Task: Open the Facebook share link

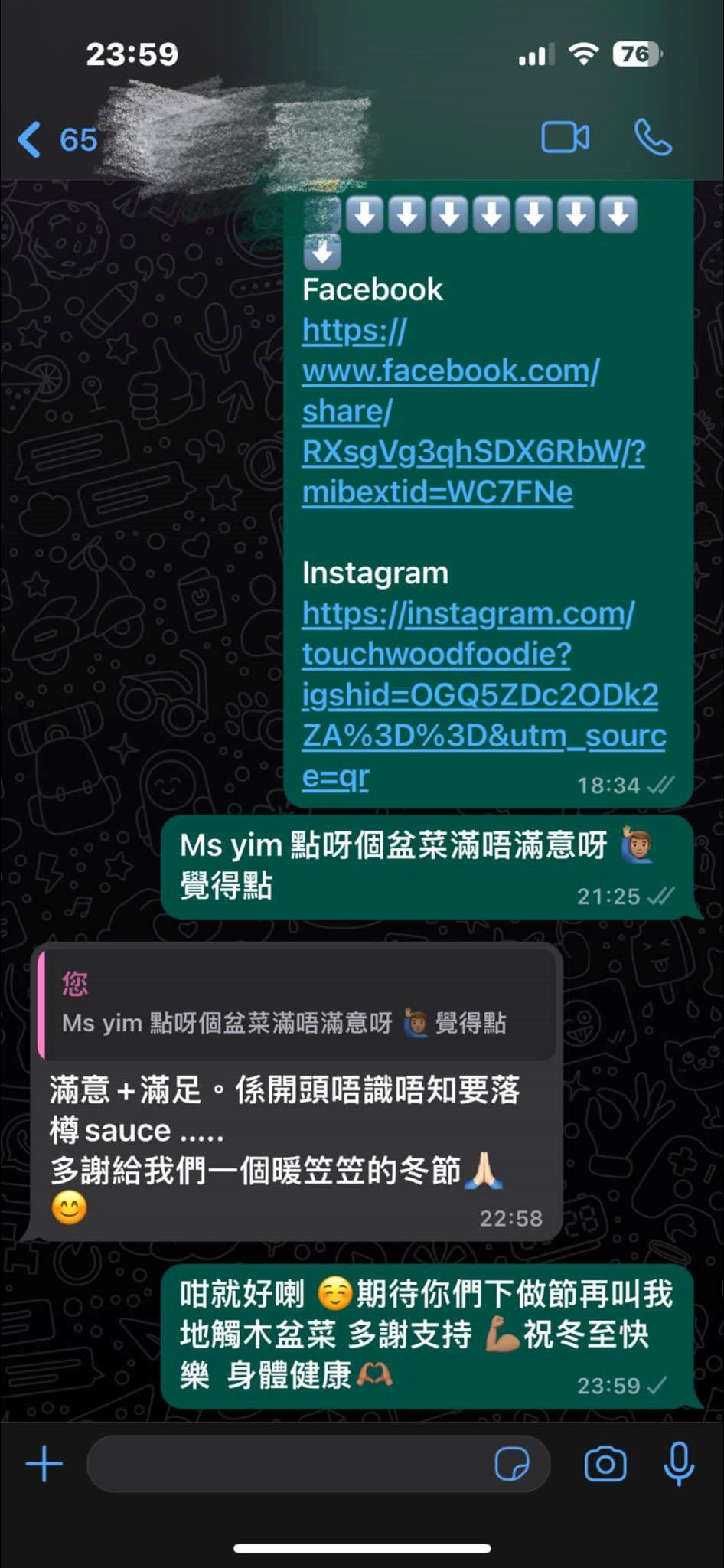Action: click(473, 411)
